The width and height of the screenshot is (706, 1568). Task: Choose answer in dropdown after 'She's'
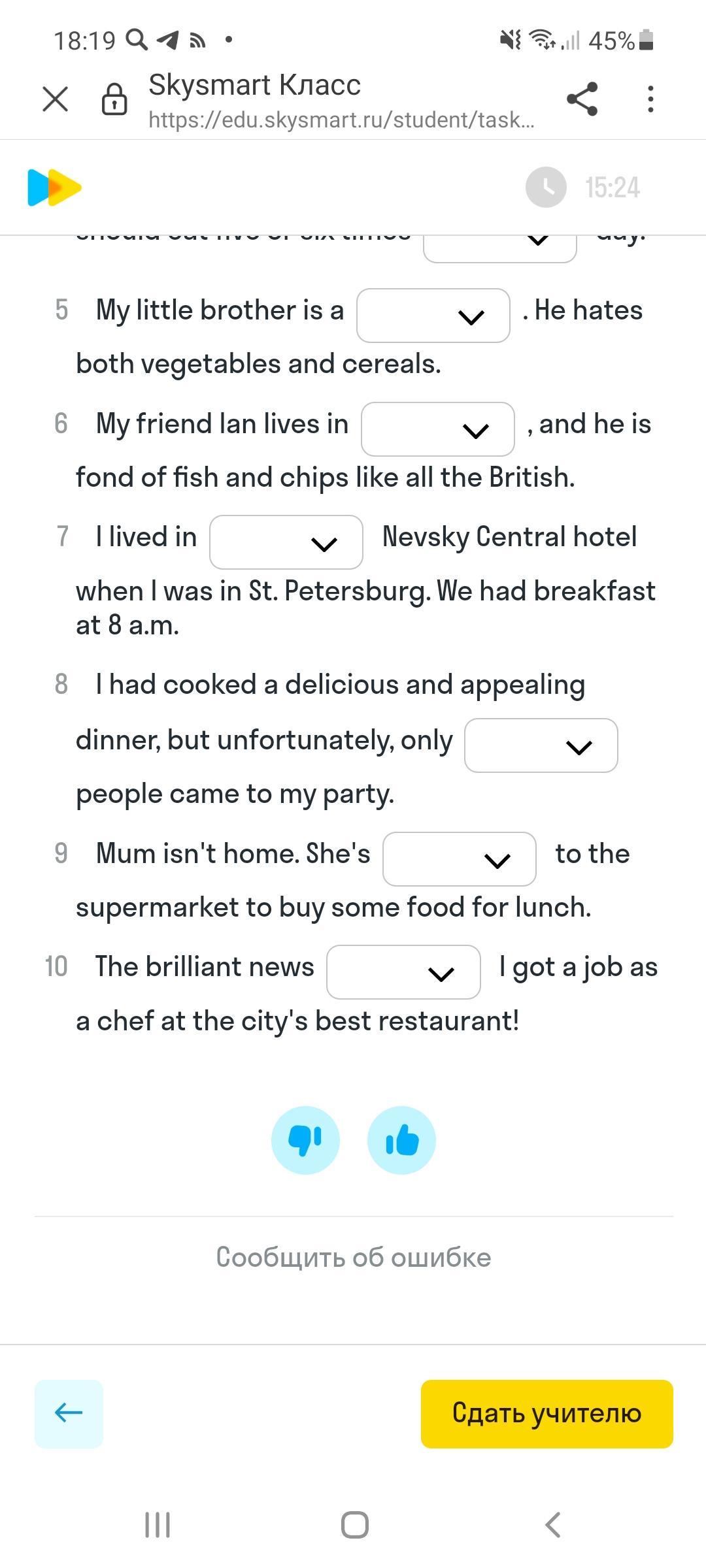(459, 859)
